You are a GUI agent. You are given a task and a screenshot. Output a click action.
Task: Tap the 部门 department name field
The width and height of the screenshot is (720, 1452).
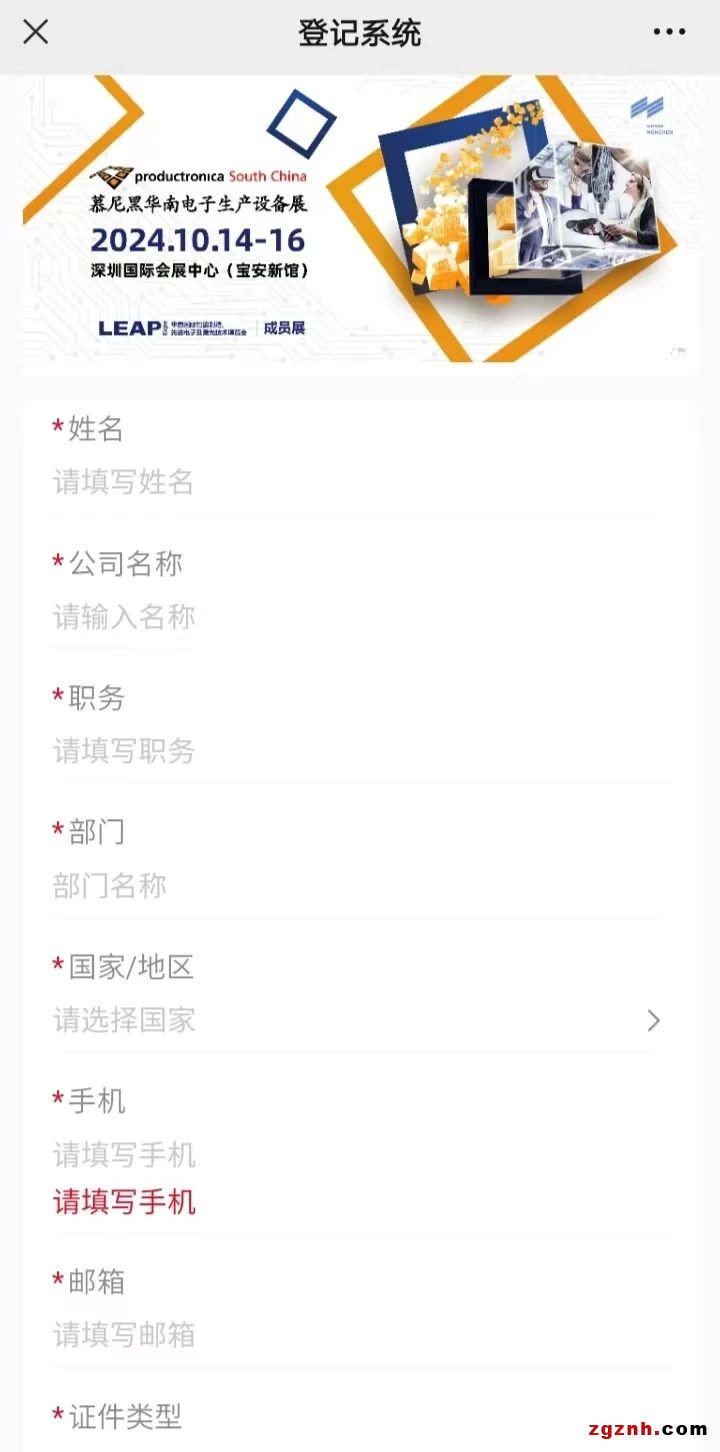[x=355, y=885]
